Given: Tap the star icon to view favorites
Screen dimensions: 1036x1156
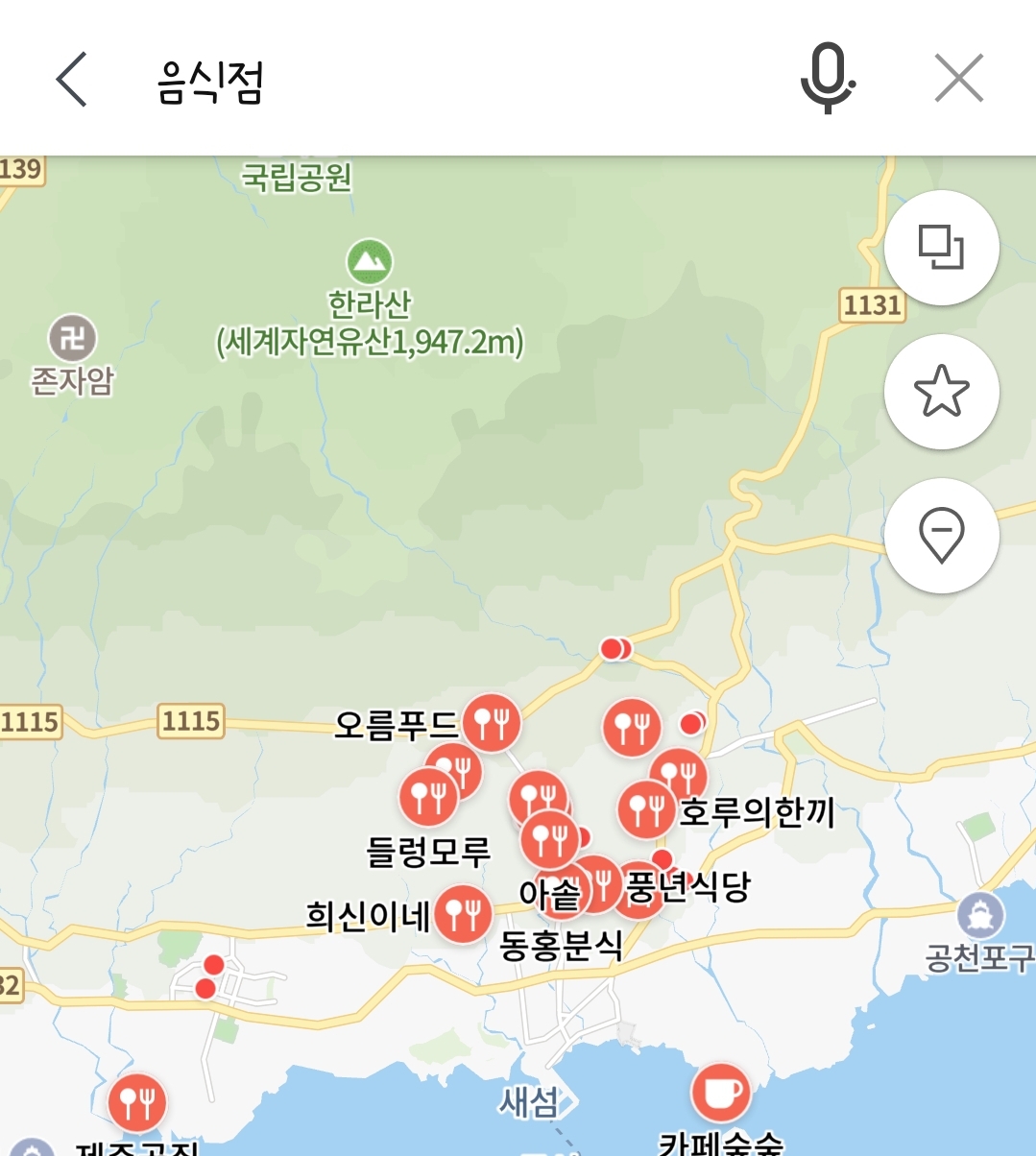Looking at the screenshot, I should click(x=941, y=392).
